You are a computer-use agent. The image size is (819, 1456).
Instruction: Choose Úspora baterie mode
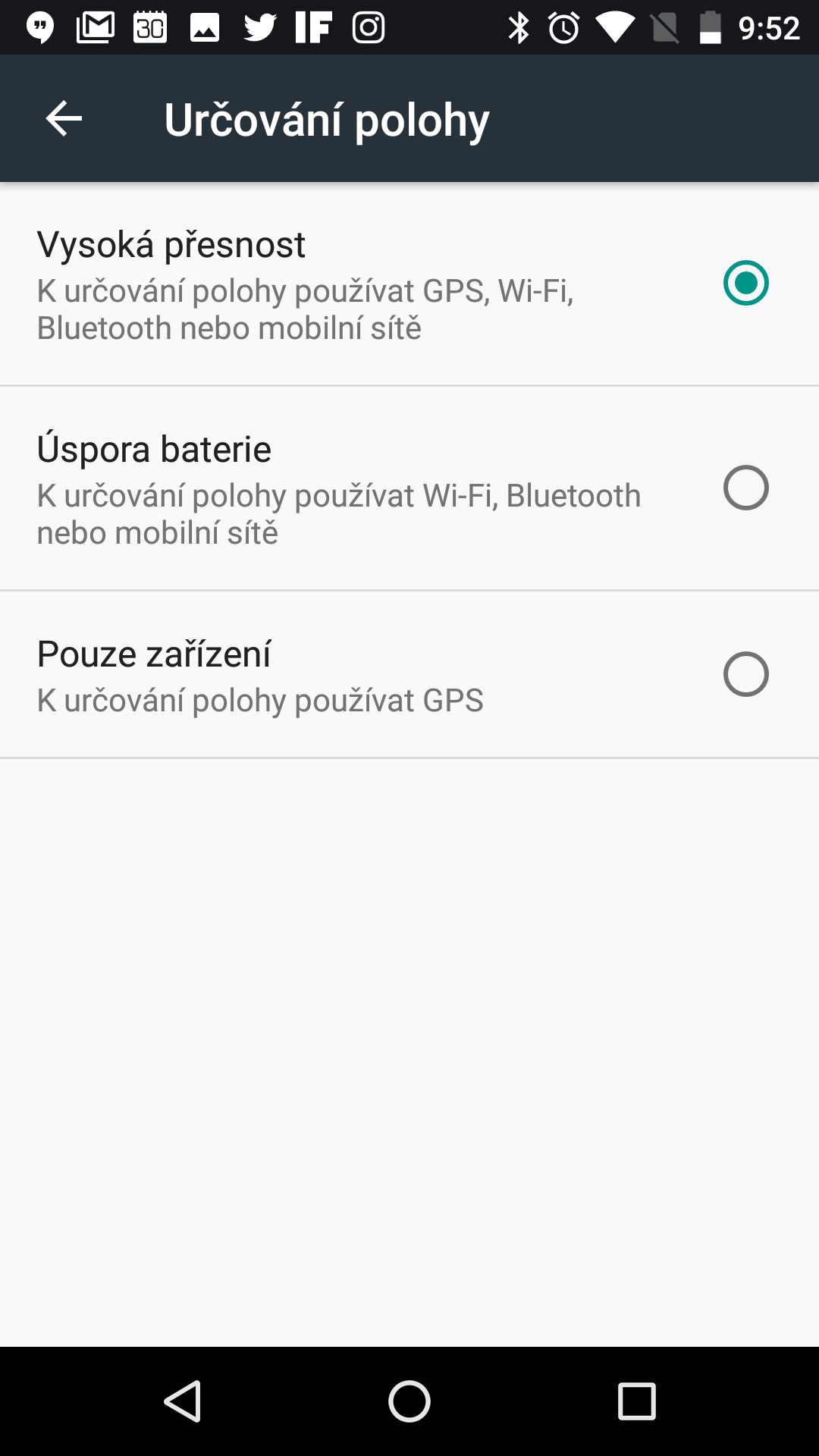point(409,488)
